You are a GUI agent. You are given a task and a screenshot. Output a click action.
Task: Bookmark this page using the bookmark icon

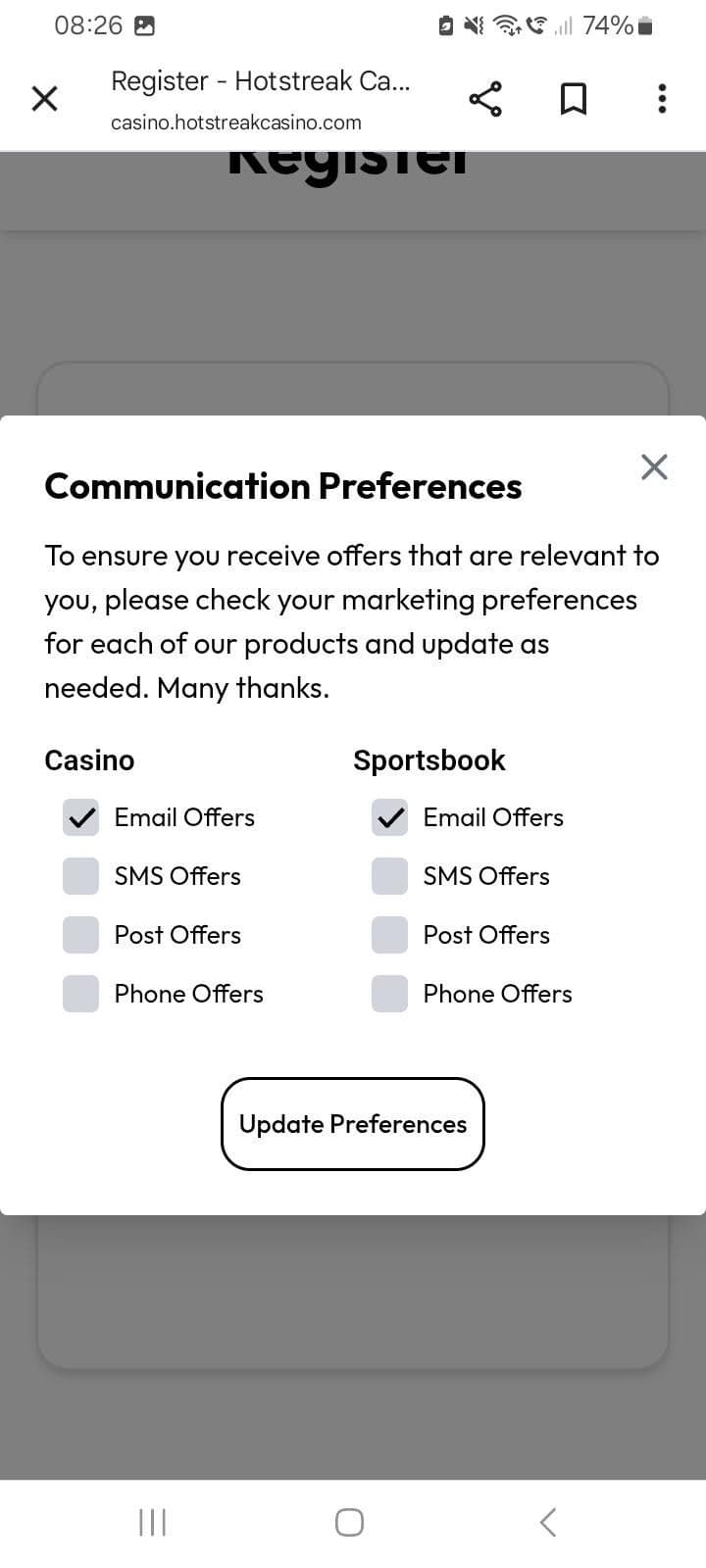[574, 98]
